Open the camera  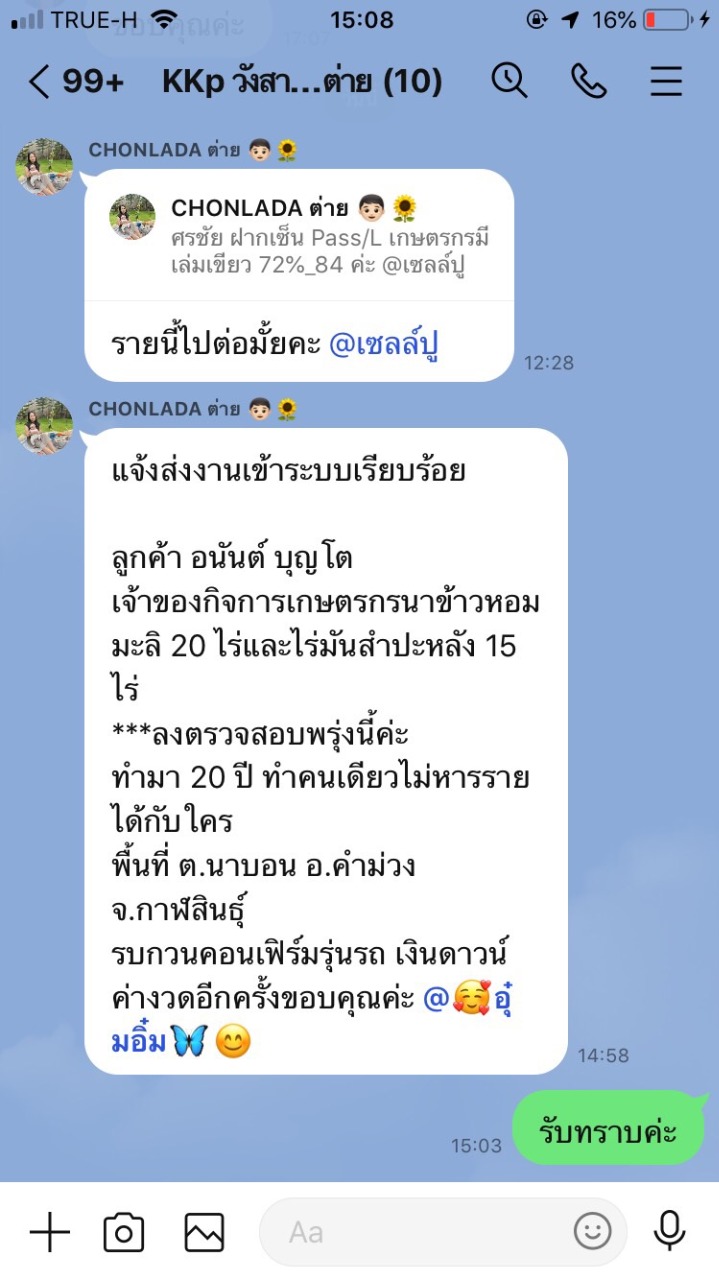(124, 1232)
